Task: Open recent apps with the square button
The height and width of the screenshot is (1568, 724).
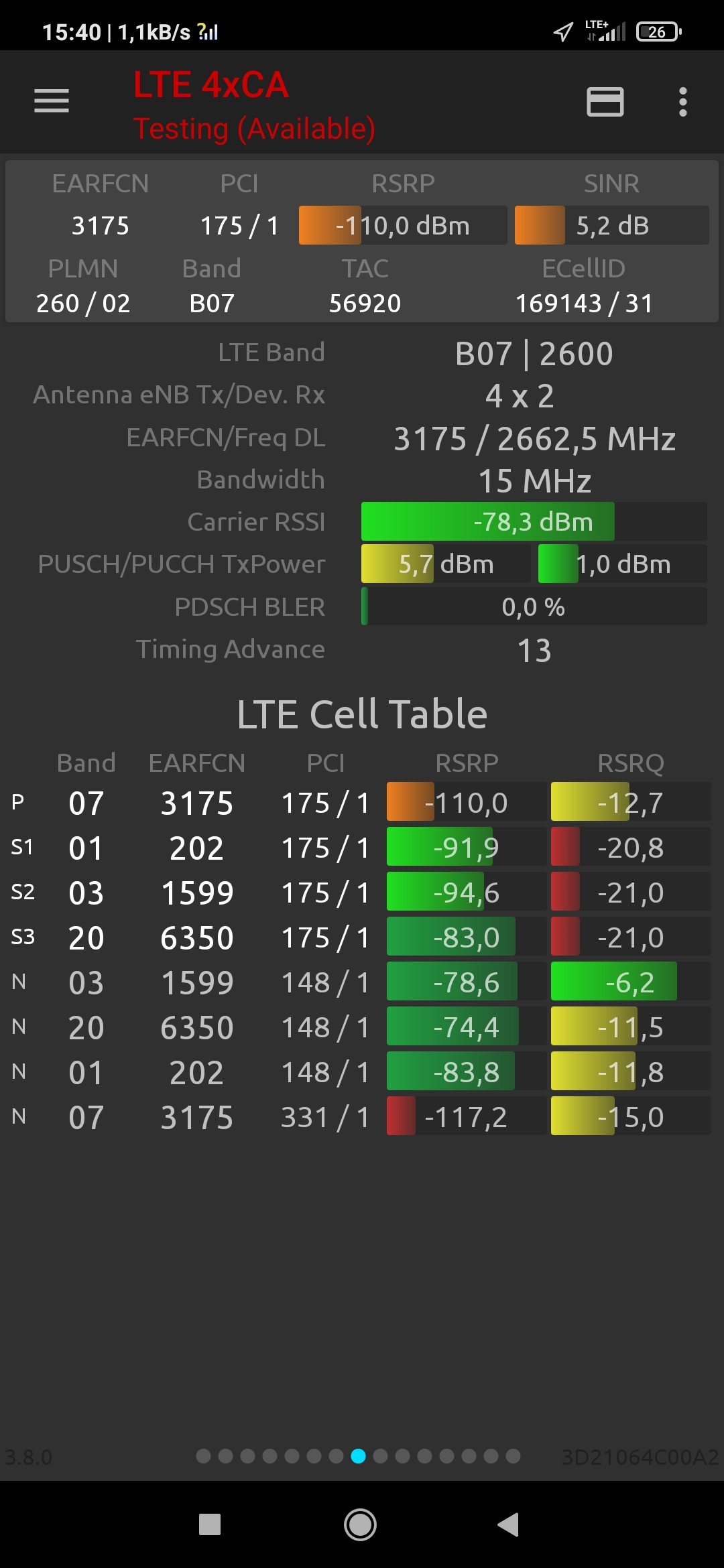Action: pyautogui.click(x=210, y=1524)
